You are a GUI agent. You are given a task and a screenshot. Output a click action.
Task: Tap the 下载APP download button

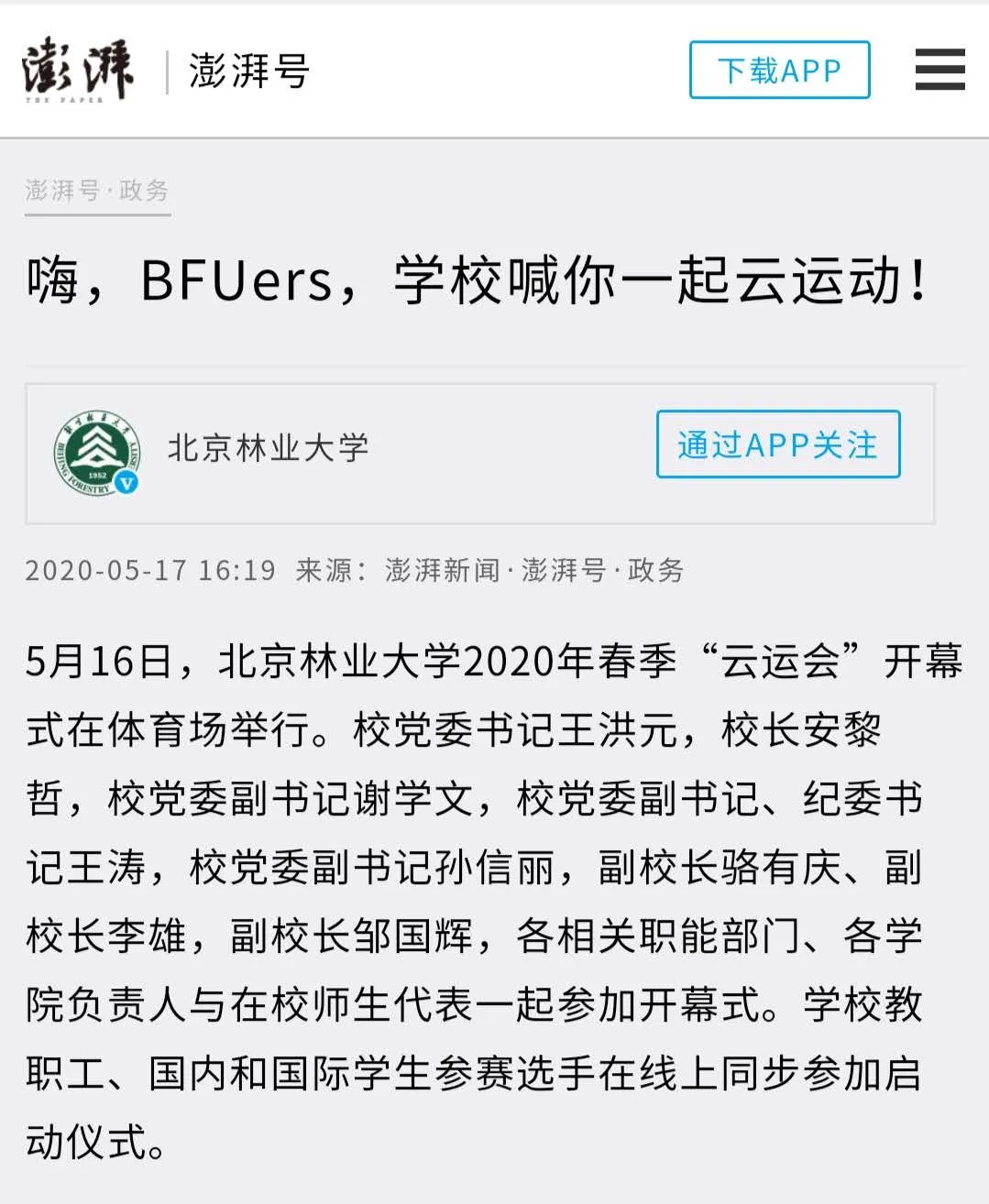(x=779, y=70)
